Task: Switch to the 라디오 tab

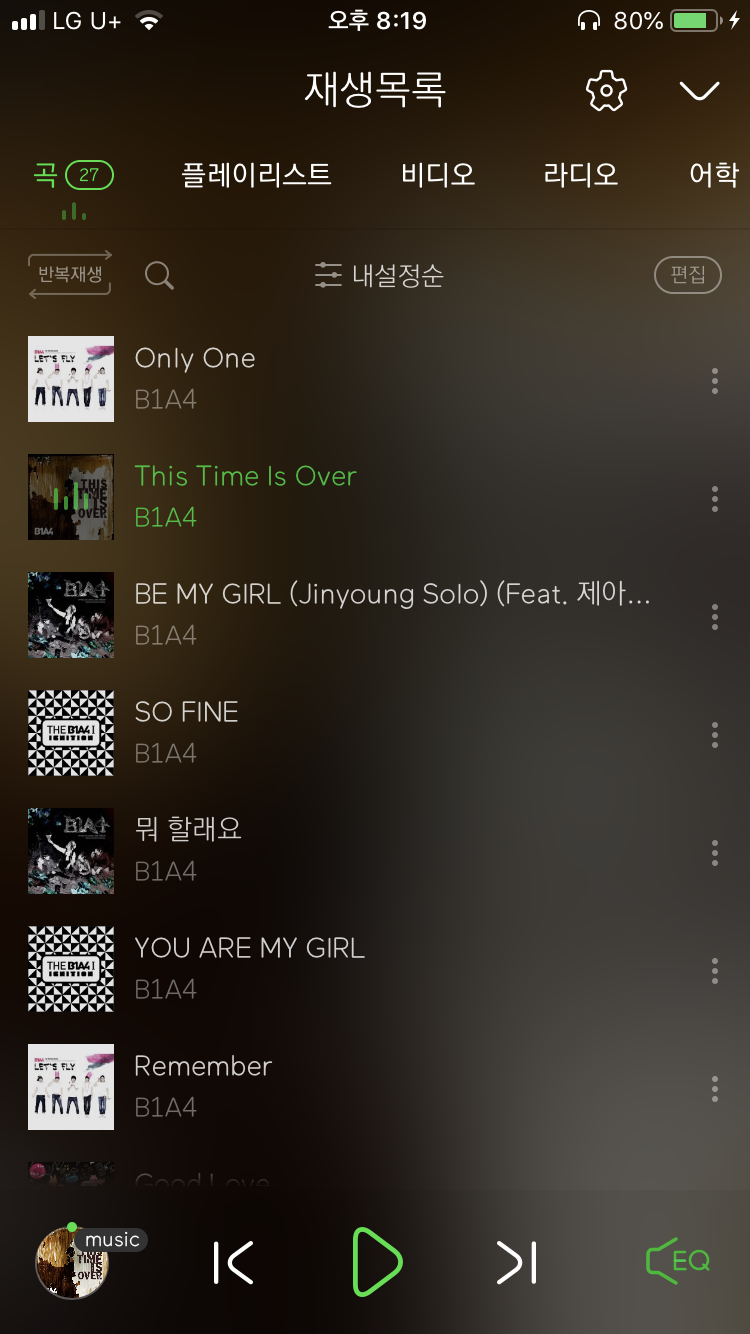Action: coord(581,175)
